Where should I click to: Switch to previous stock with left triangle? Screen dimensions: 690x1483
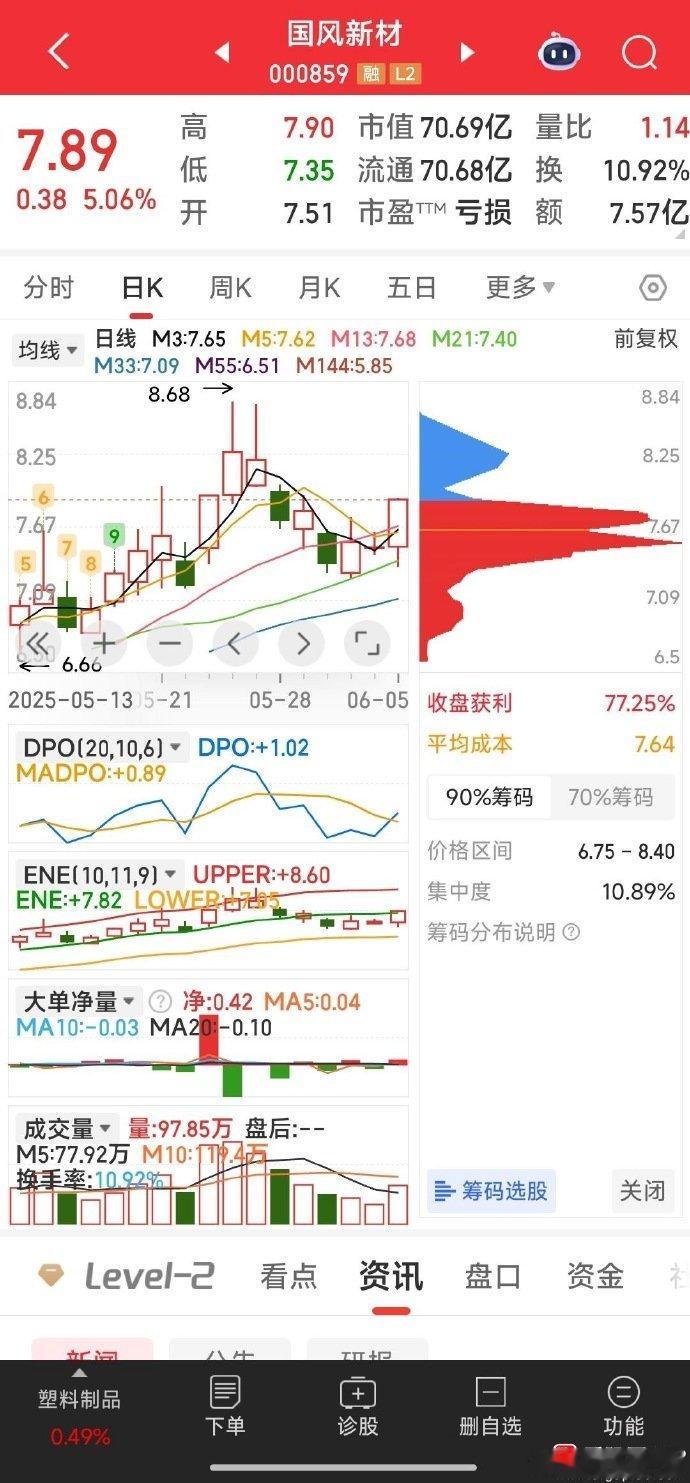click(x=223, y=52)
